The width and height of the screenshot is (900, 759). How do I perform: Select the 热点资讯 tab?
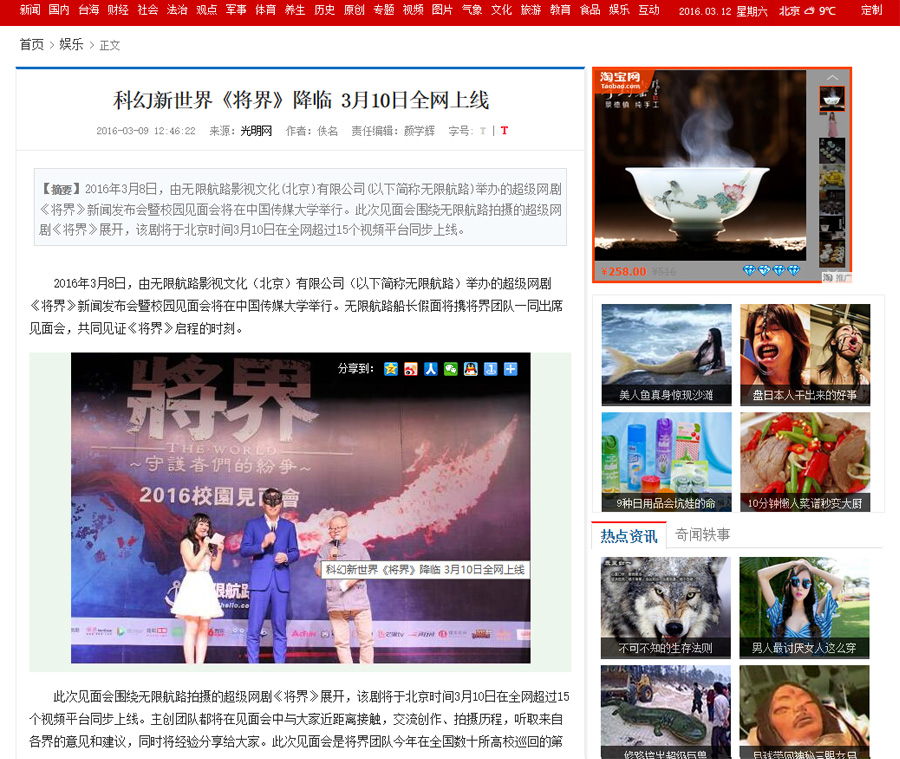coord(629,536)
